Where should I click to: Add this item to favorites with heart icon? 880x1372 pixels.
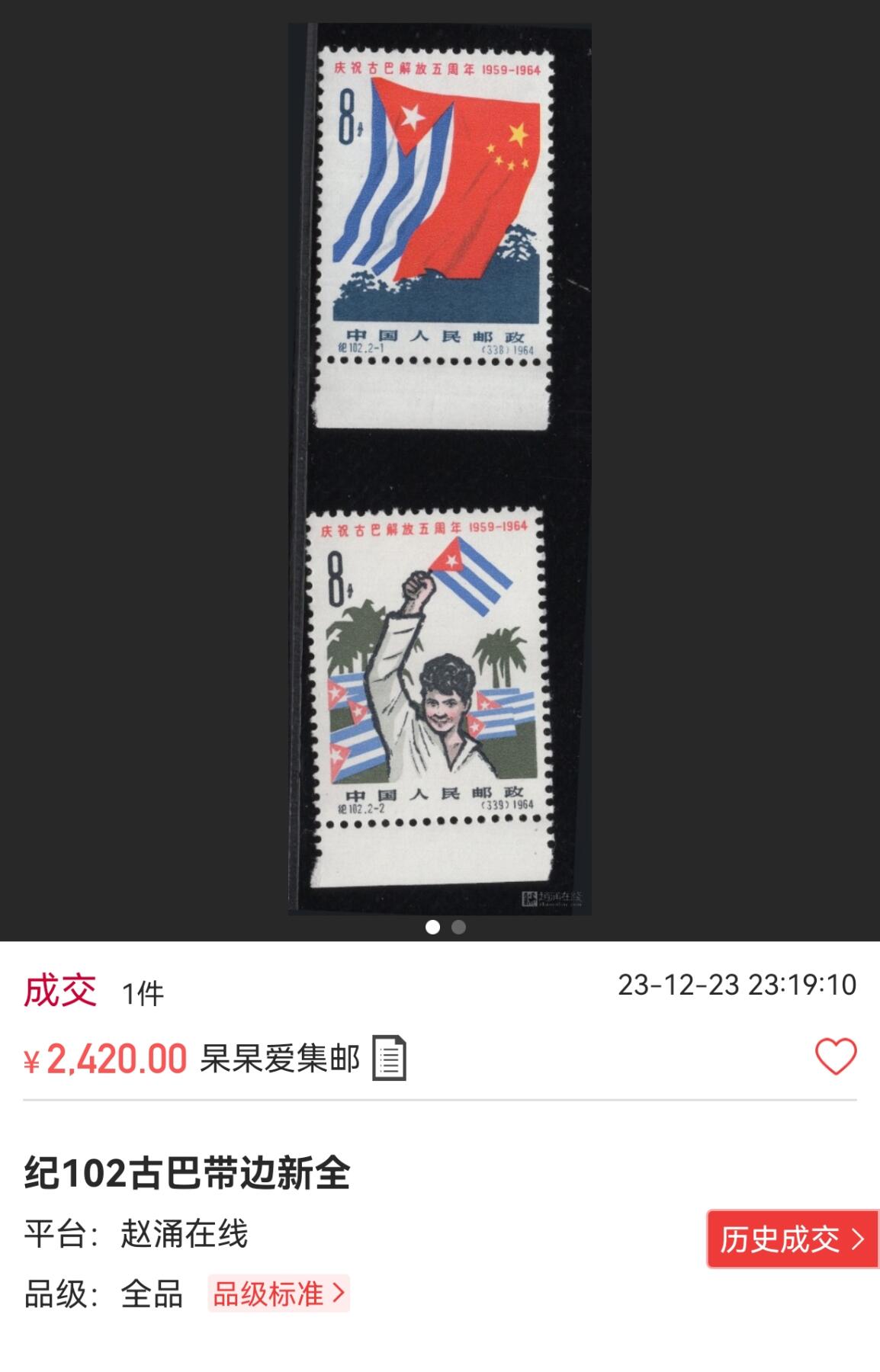pos(836,1057)
